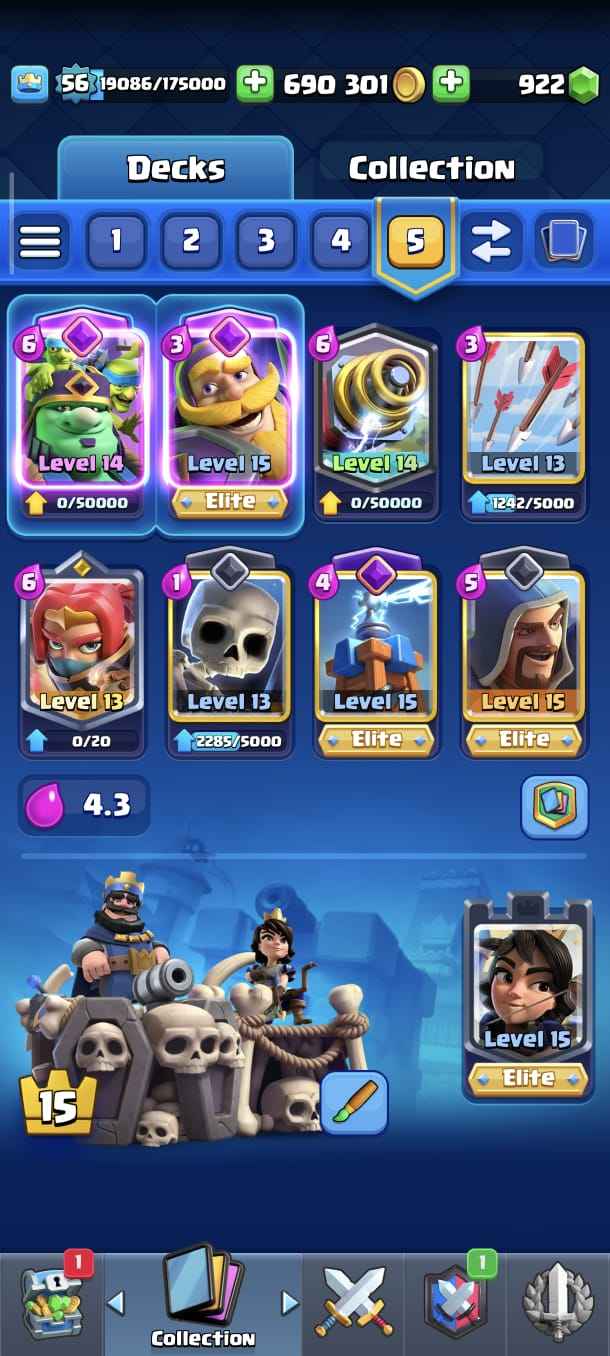
Task: Select deck slot 2
Action: [x=191, y=241]
